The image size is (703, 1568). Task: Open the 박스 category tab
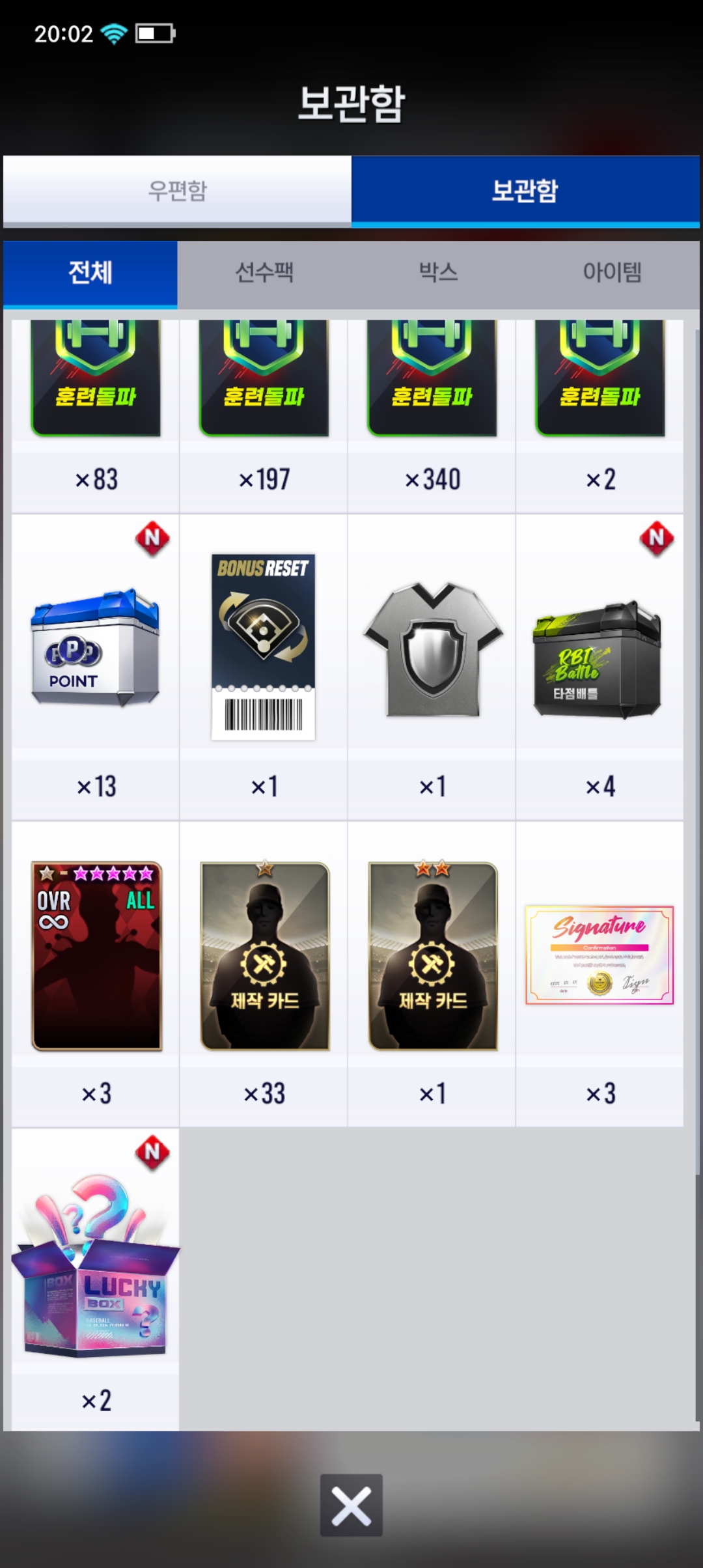[x=438, y=272]
